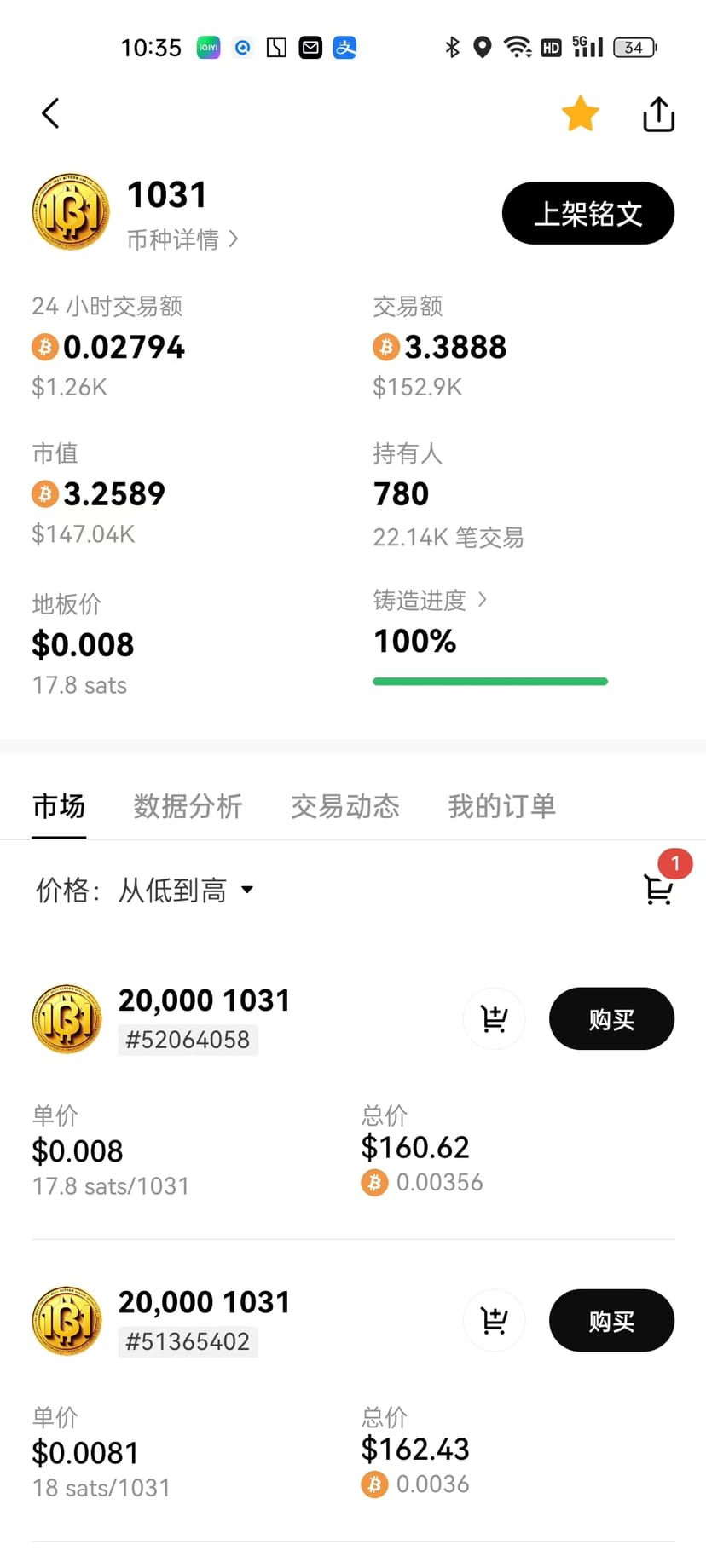Screen dimensions: 706x1568
Task: Toggle the favorite star for 1031
Action: [580, 112]
